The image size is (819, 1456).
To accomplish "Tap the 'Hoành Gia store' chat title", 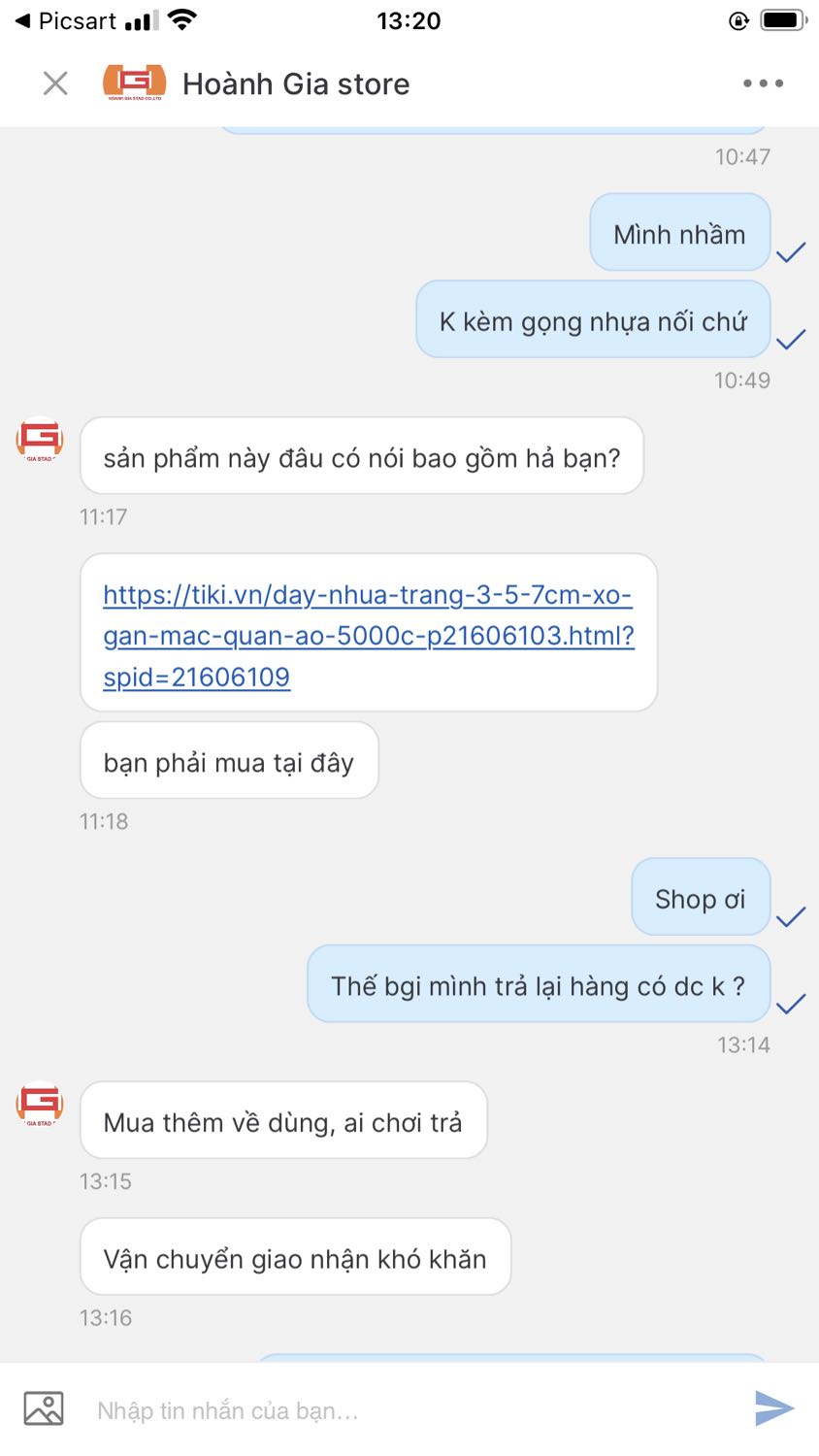I will click(x=297, y=83).
